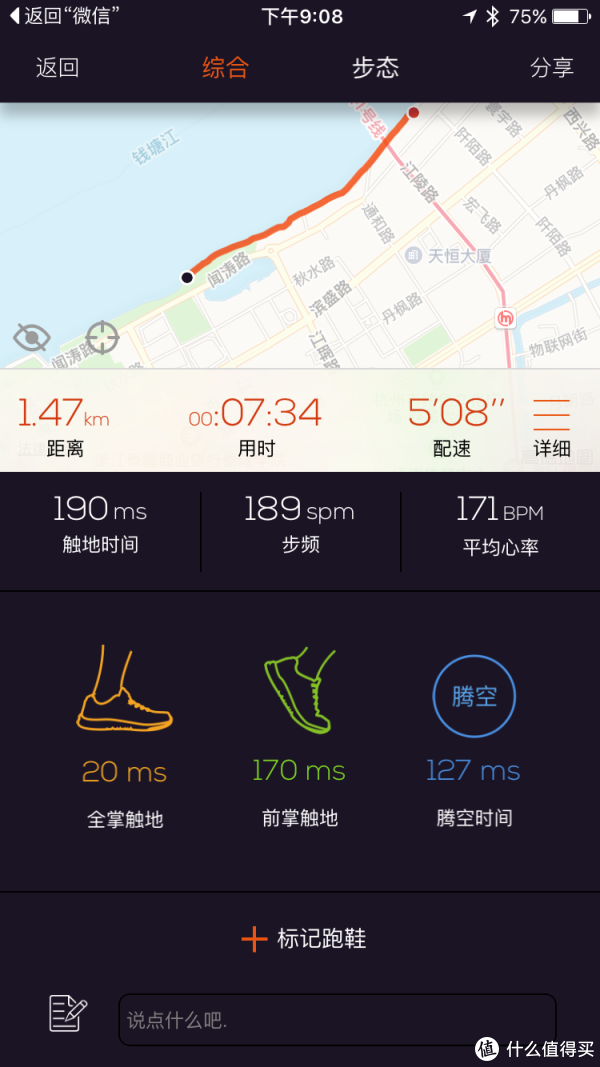This screenshot has width=600, height=1067.
Task: Recenter the map with crosshair icon
Action: (x=101, y=337)
